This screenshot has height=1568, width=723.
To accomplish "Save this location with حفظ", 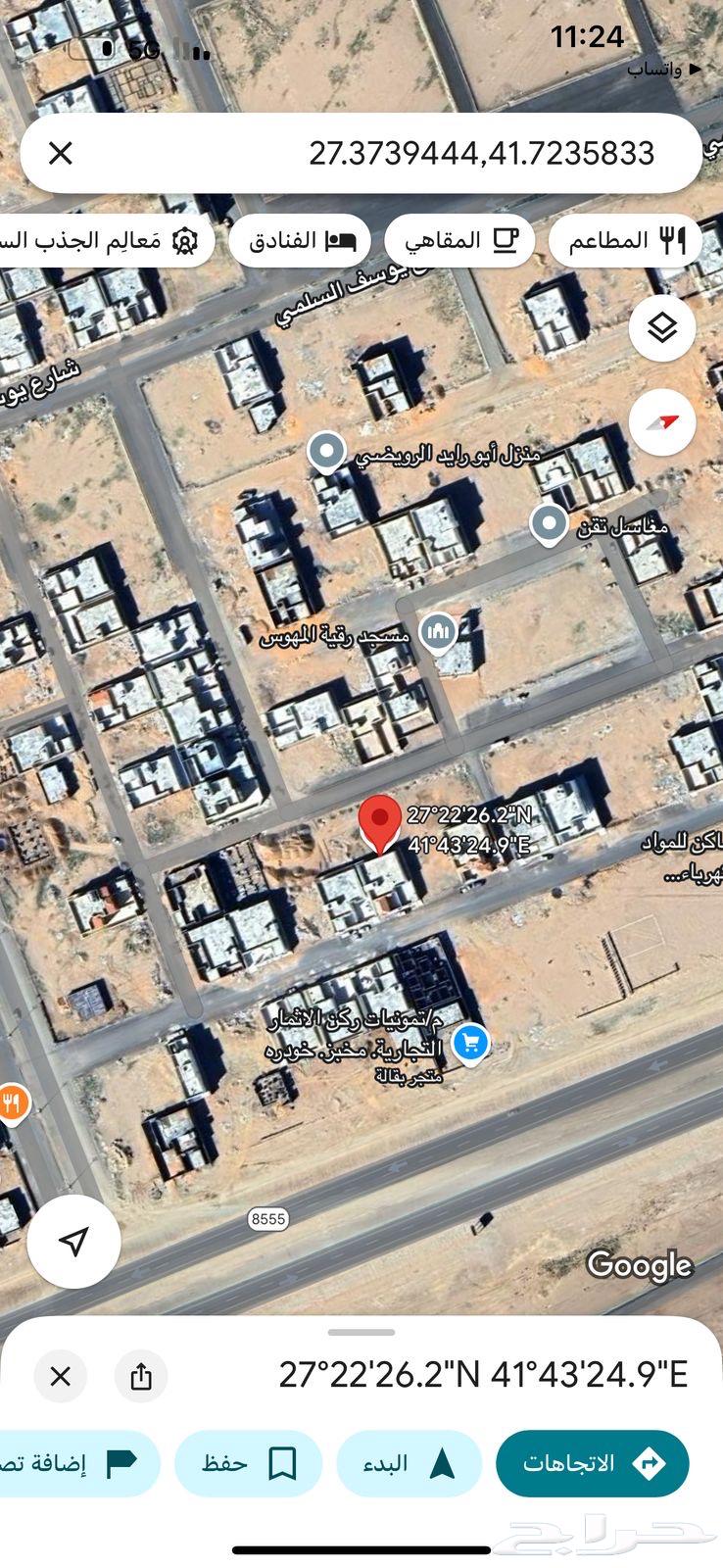I will (248, 1463).
